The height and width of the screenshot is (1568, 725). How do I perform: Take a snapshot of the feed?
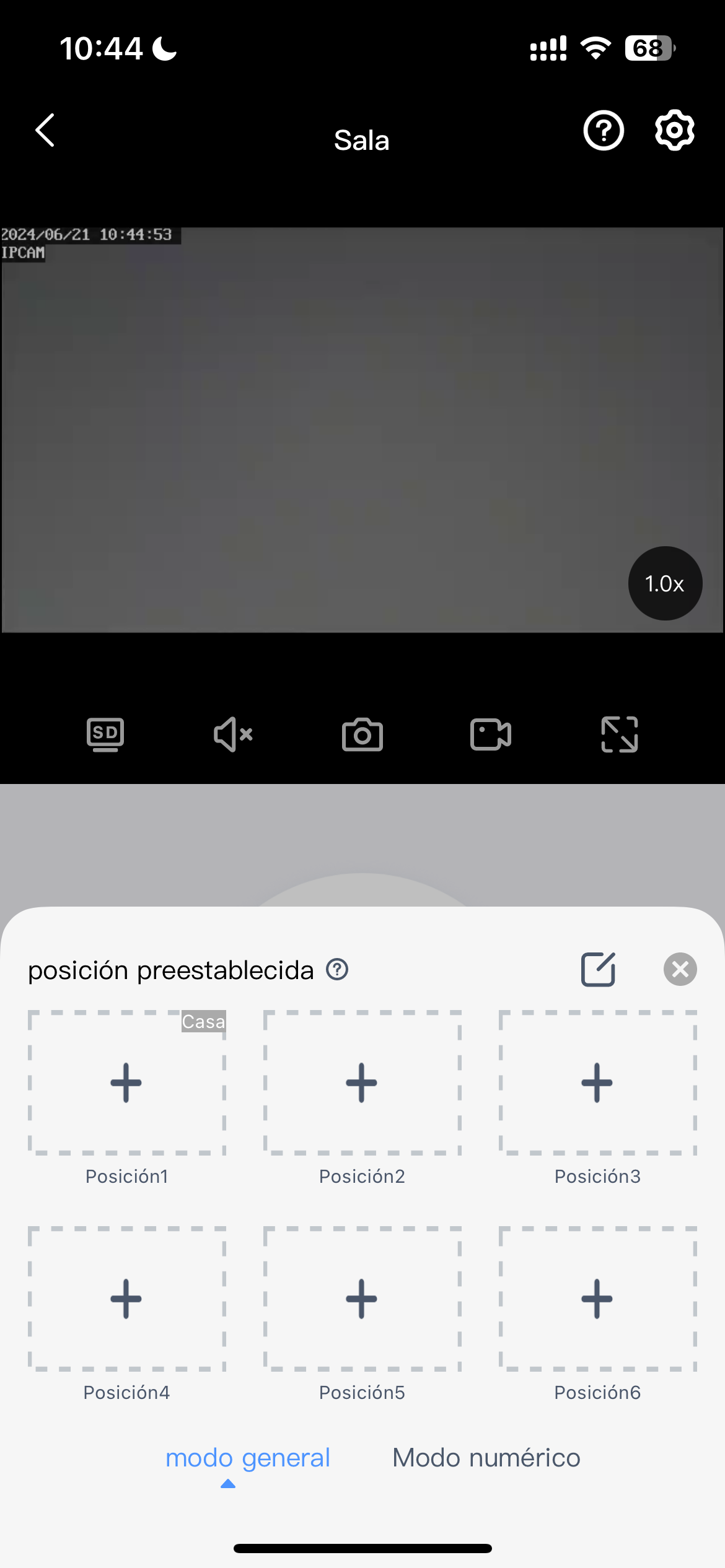click(362, 734)
